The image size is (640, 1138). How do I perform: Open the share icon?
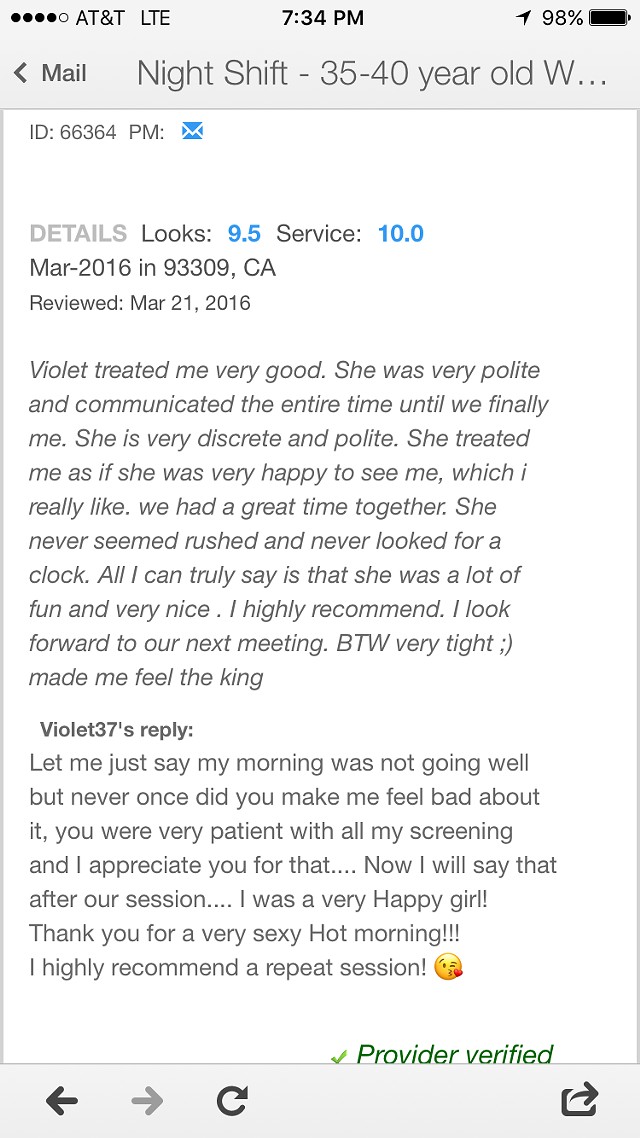point(580,1099)
